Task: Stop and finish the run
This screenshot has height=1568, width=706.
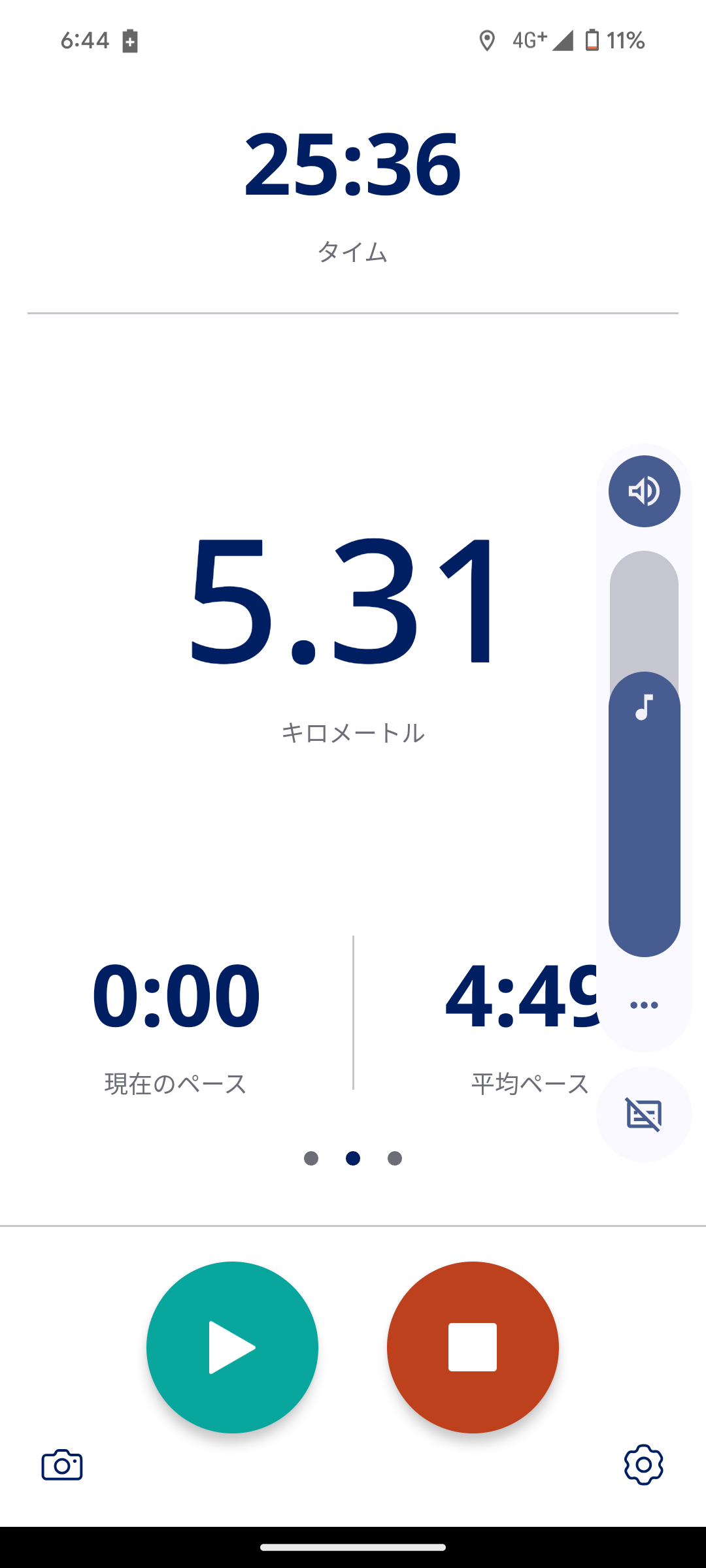Action: tap(473, 1347)
